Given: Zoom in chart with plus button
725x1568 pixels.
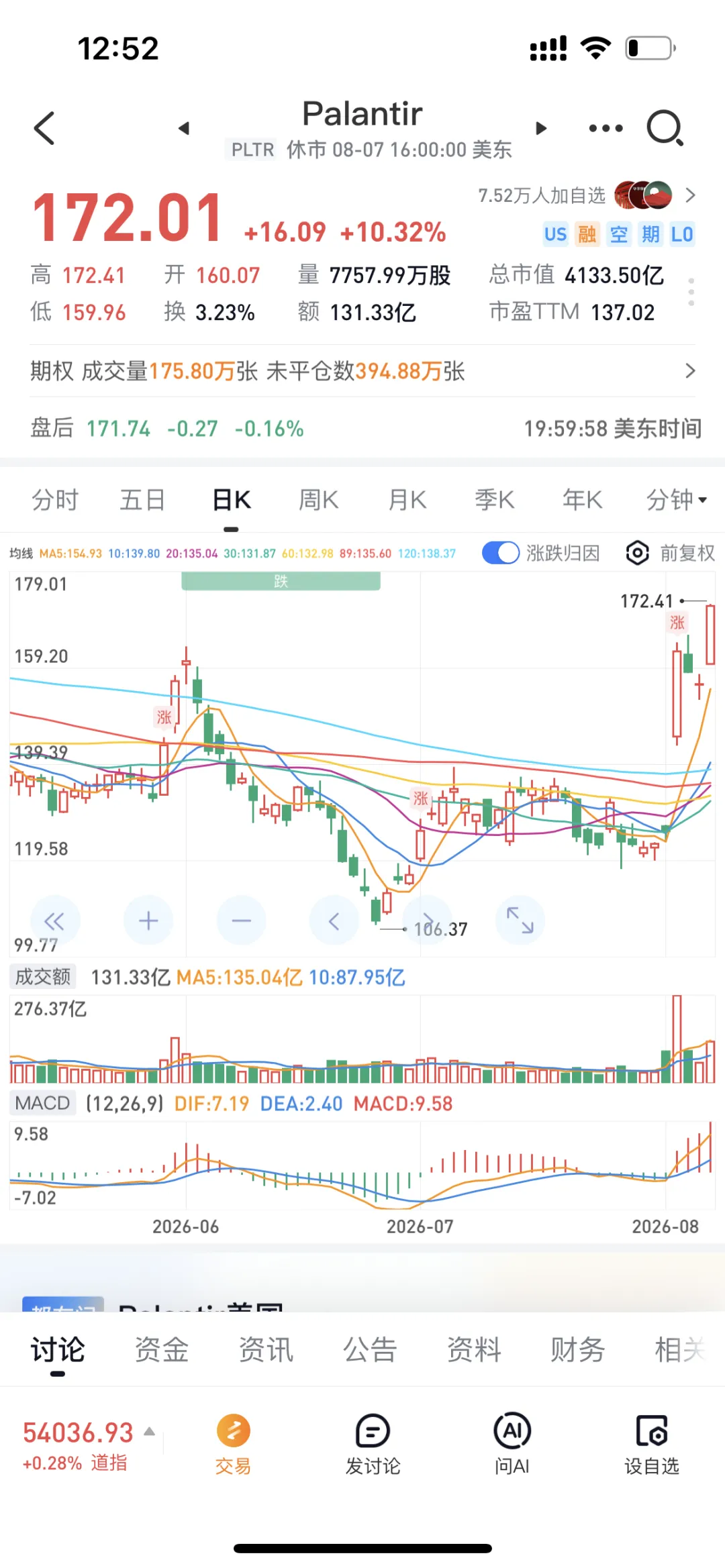Looking at the screenshot, I should [148, 921].
